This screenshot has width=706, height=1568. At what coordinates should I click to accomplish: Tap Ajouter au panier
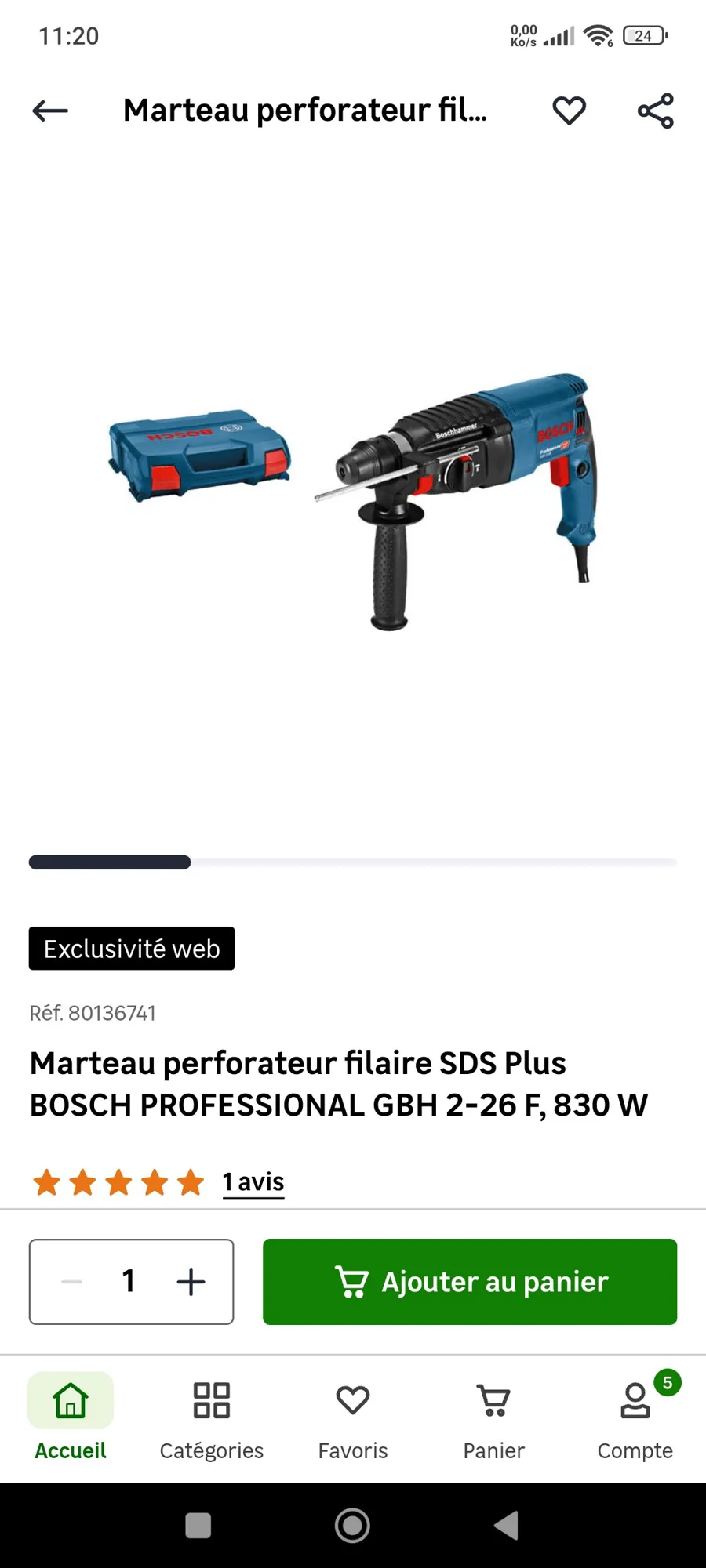[470, 1282]
